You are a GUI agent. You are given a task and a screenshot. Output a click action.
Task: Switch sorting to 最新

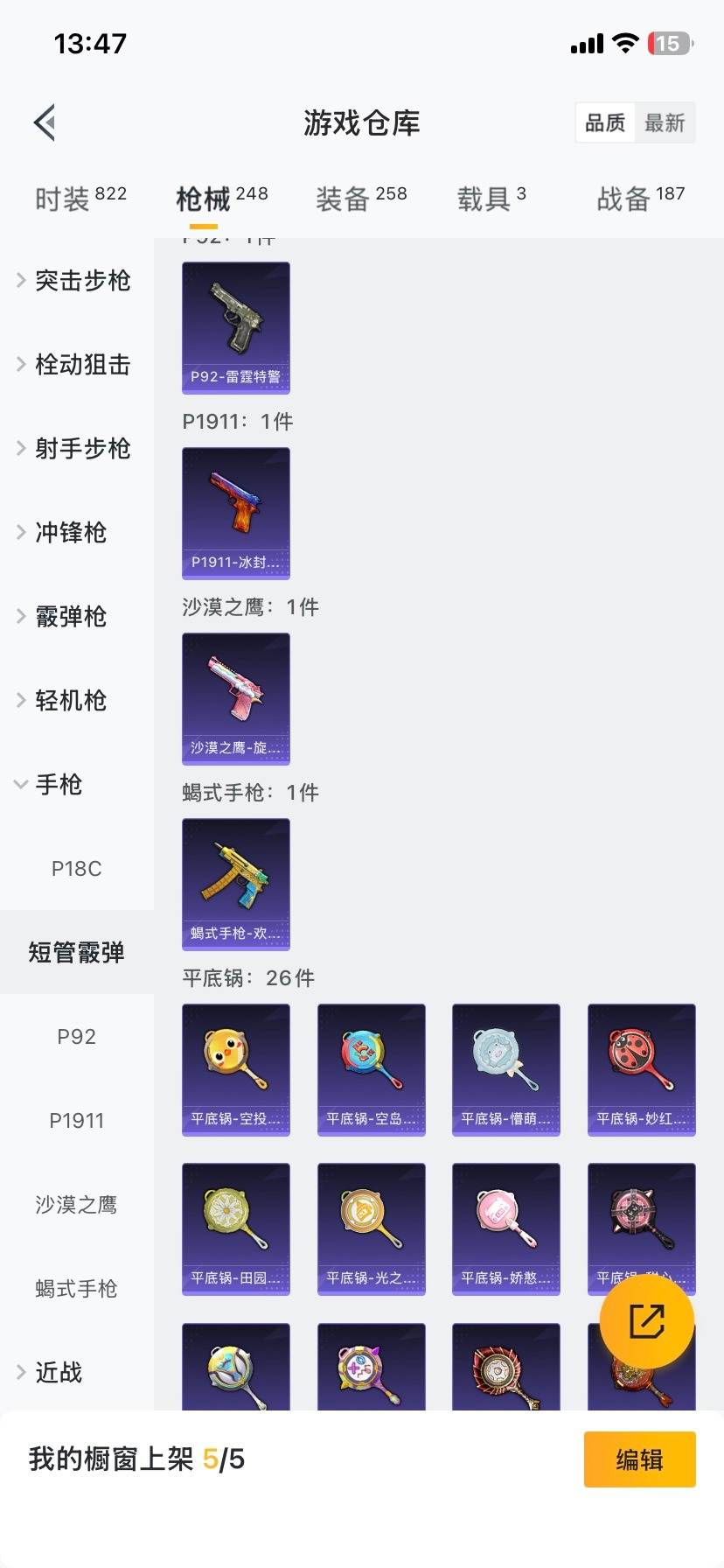[665, 123]
